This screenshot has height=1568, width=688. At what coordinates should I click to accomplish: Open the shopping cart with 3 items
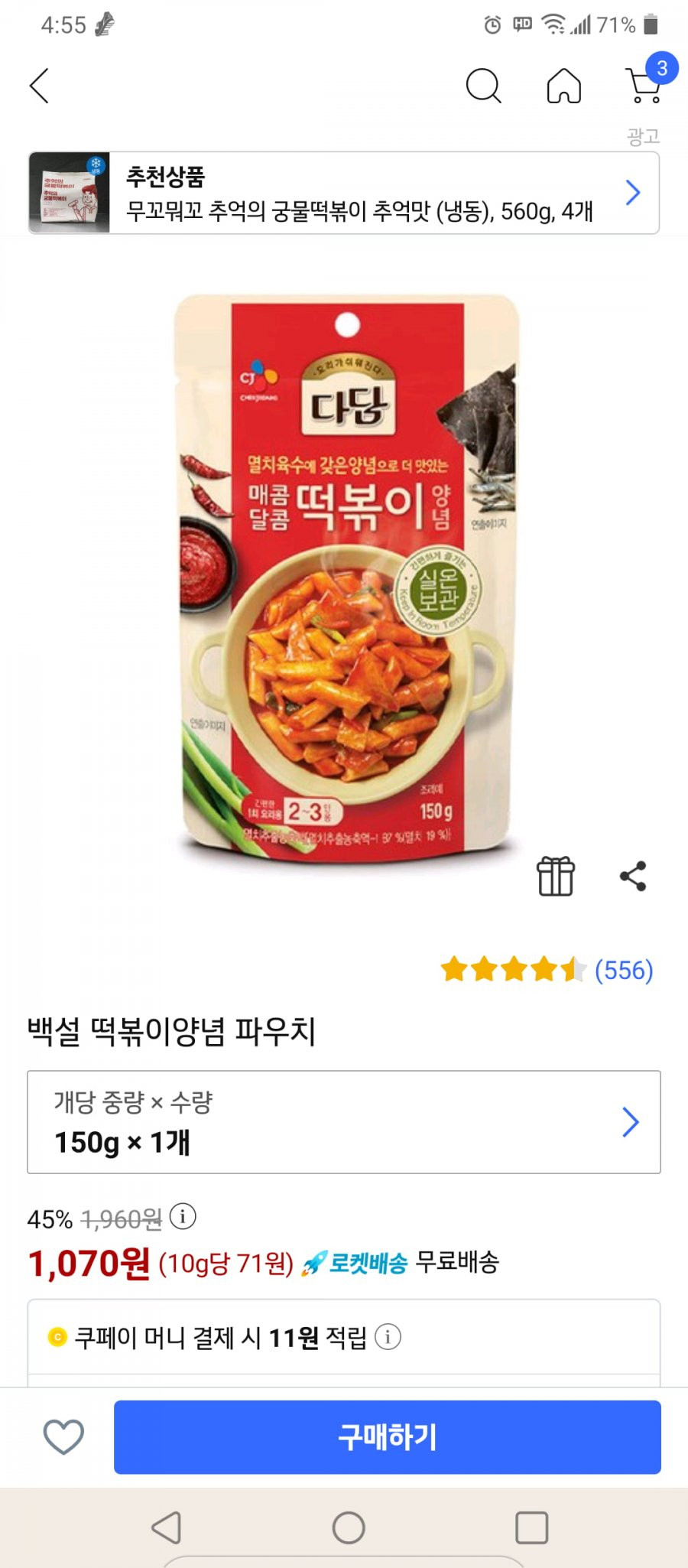tap(644, 85)
